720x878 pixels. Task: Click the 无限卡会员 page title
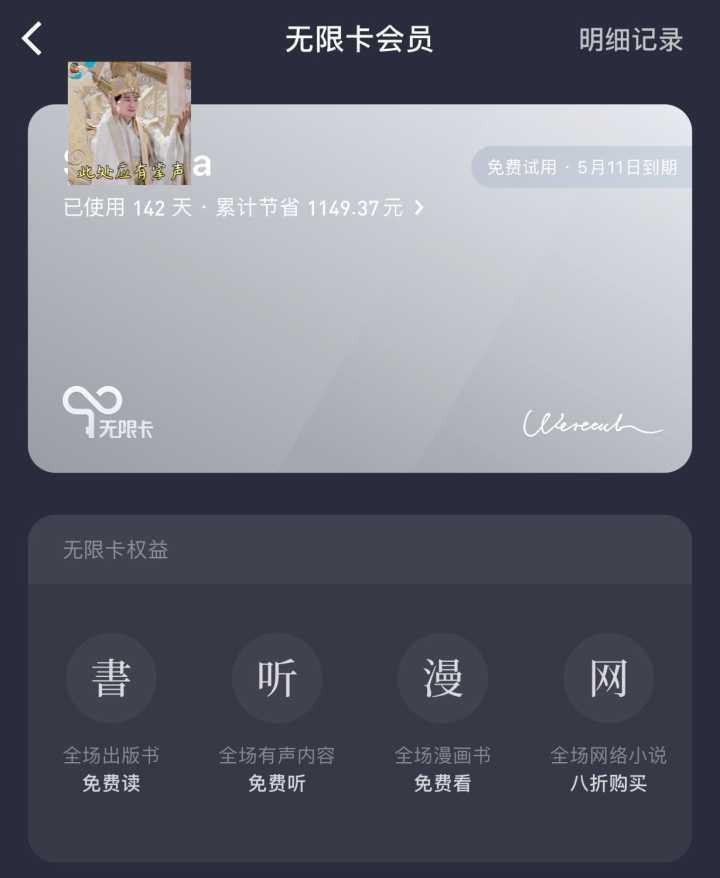point(360,36)
